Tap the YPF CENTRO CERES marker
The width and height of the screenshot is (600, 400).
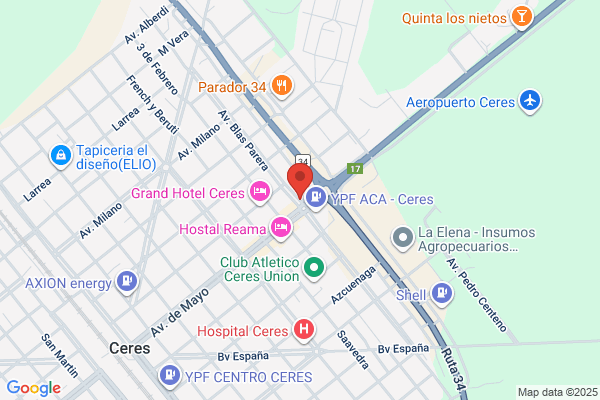[170, 376]
